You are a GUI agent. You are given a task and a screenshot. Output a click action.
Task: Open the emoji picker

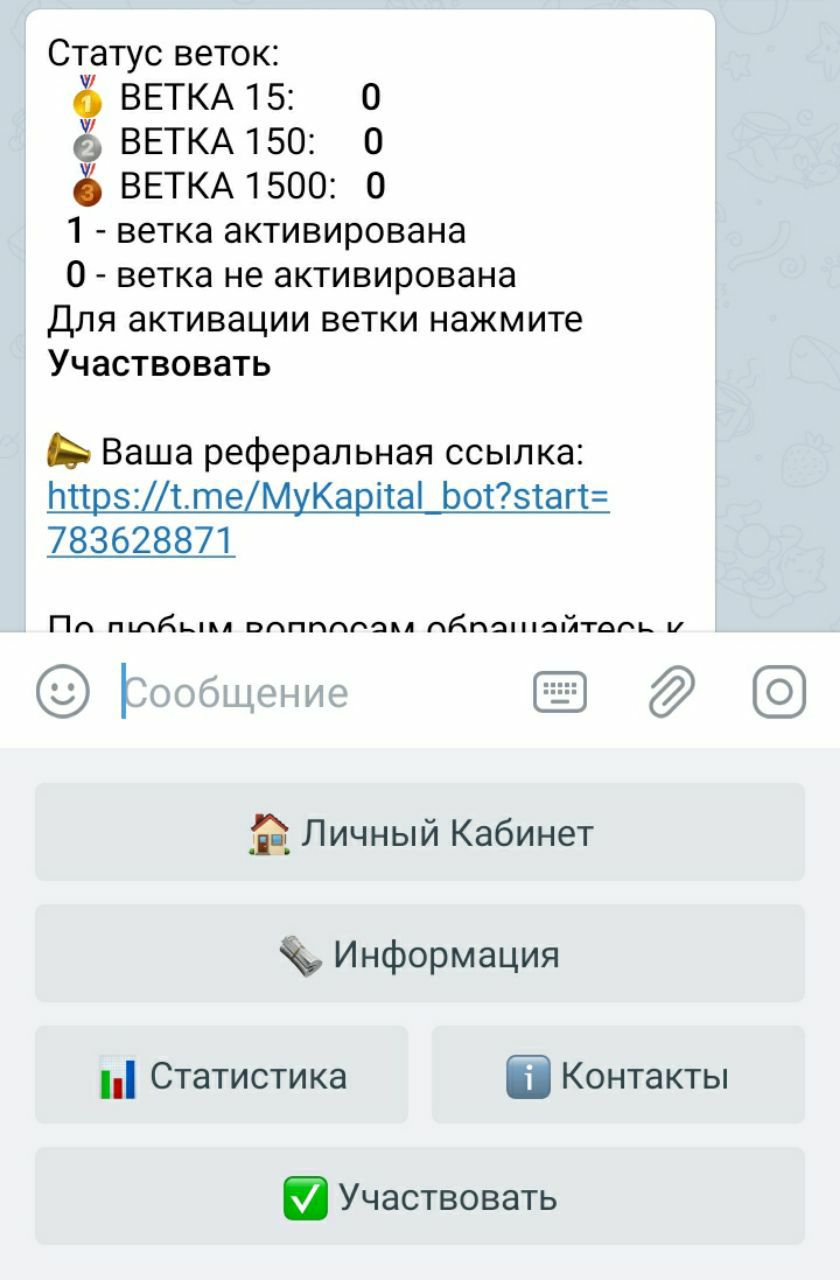pyautogui.click(x=63, y=692)
